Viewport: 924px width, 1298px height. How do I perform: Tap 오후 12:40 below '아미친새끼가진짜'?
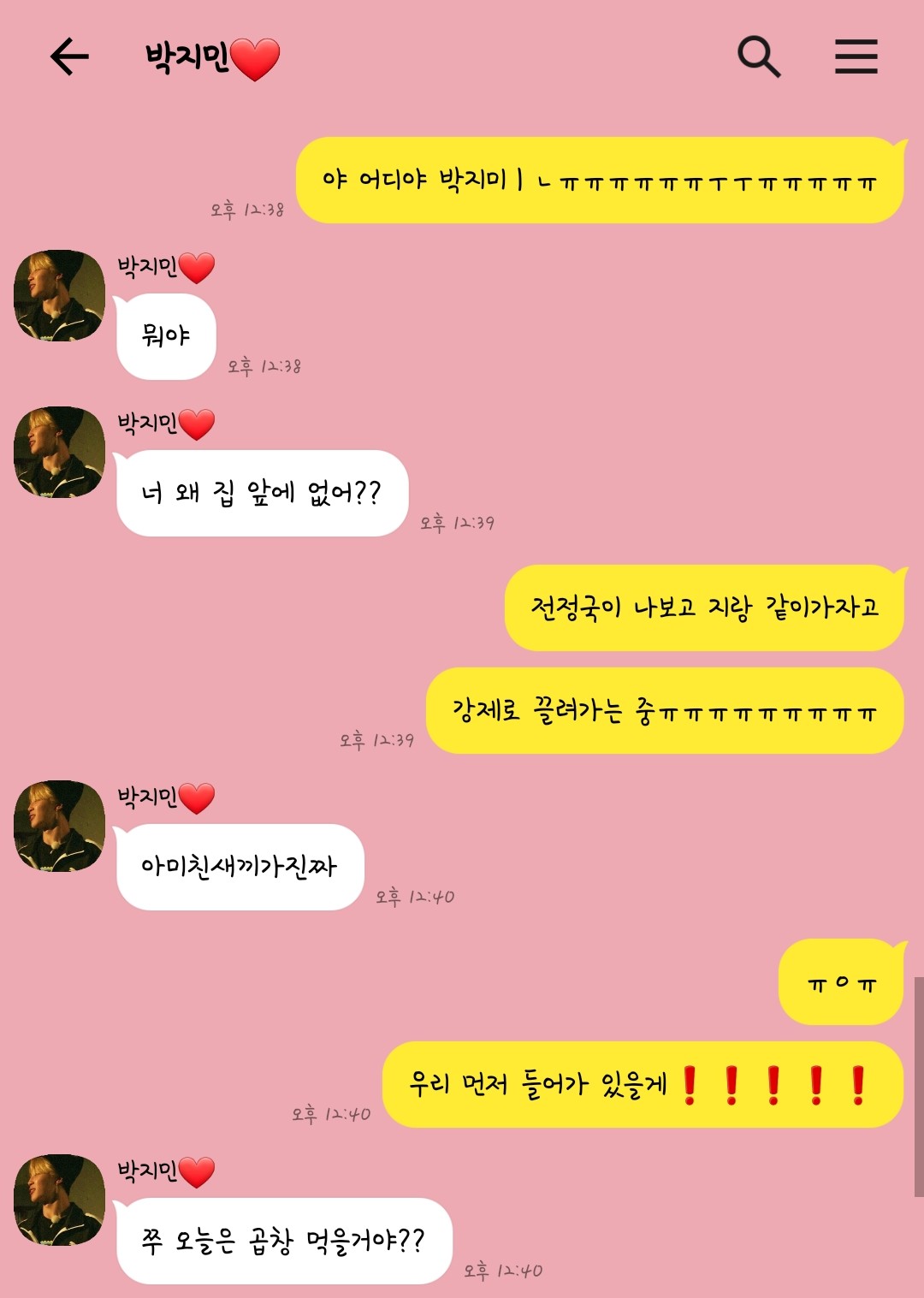tap(413, 895)
